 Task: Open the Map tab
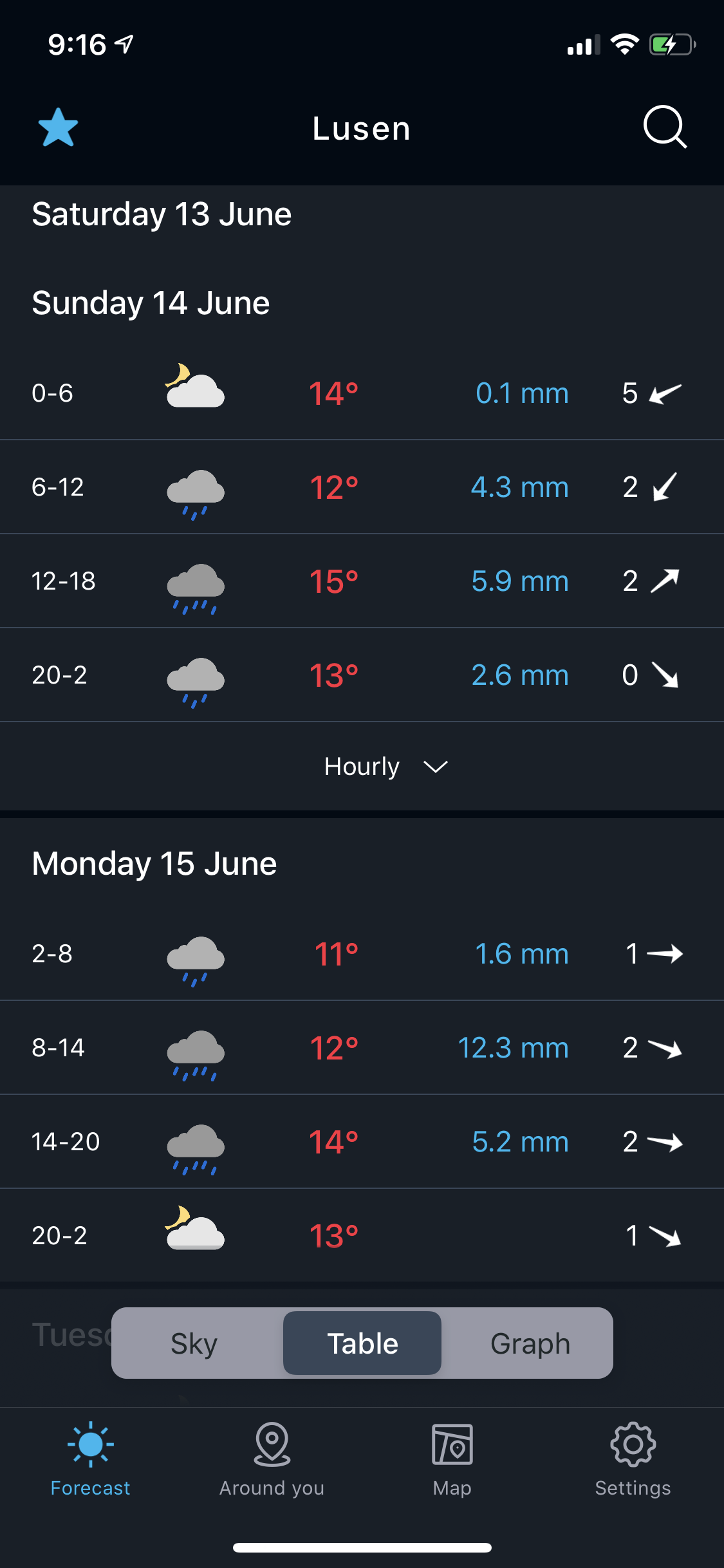click(452, 1460)
